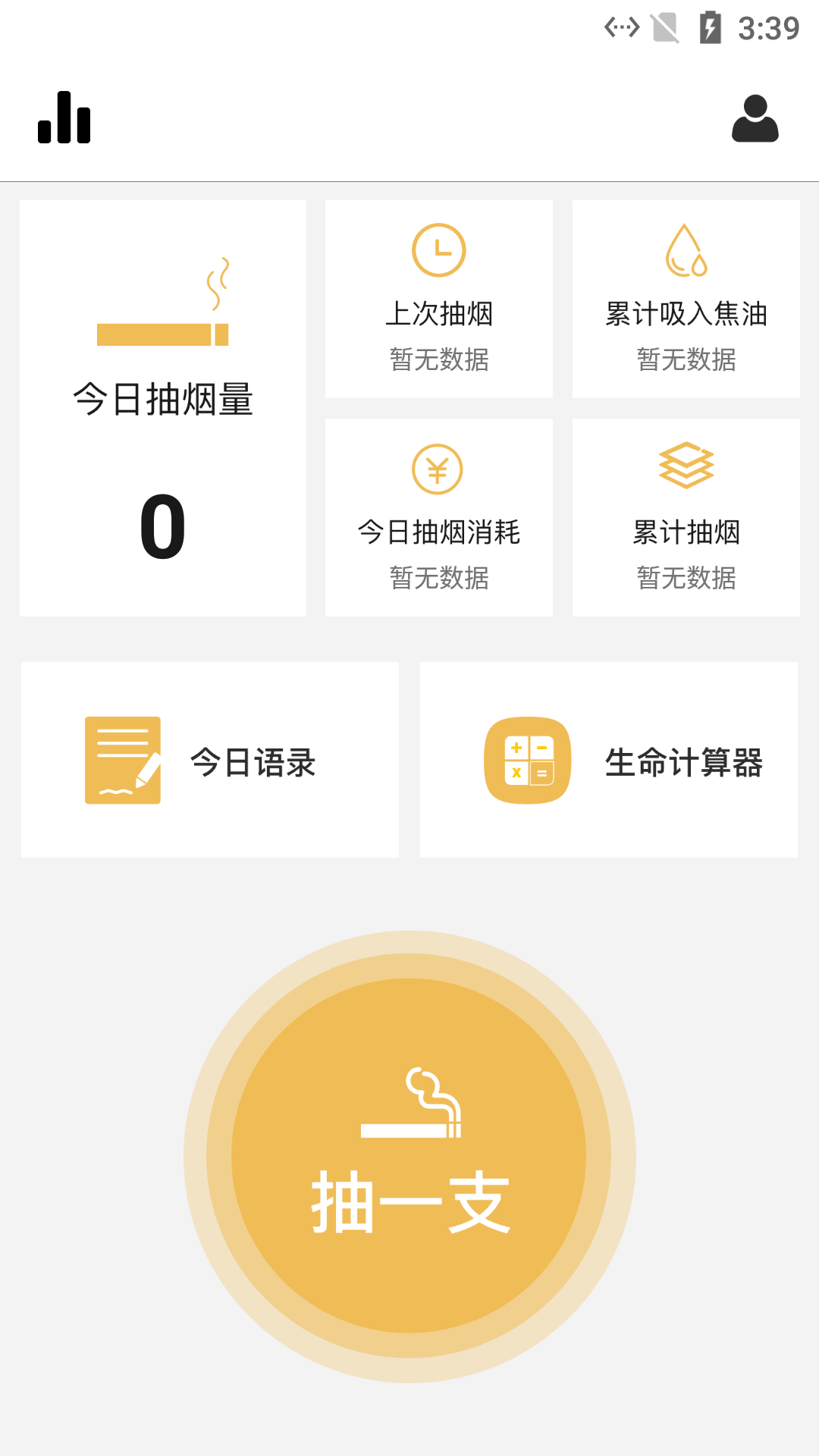Open the 累计吸入焦油 tar total card
Screen dimensions: 819x1456
pyautogui.click(x=685, y=300)
